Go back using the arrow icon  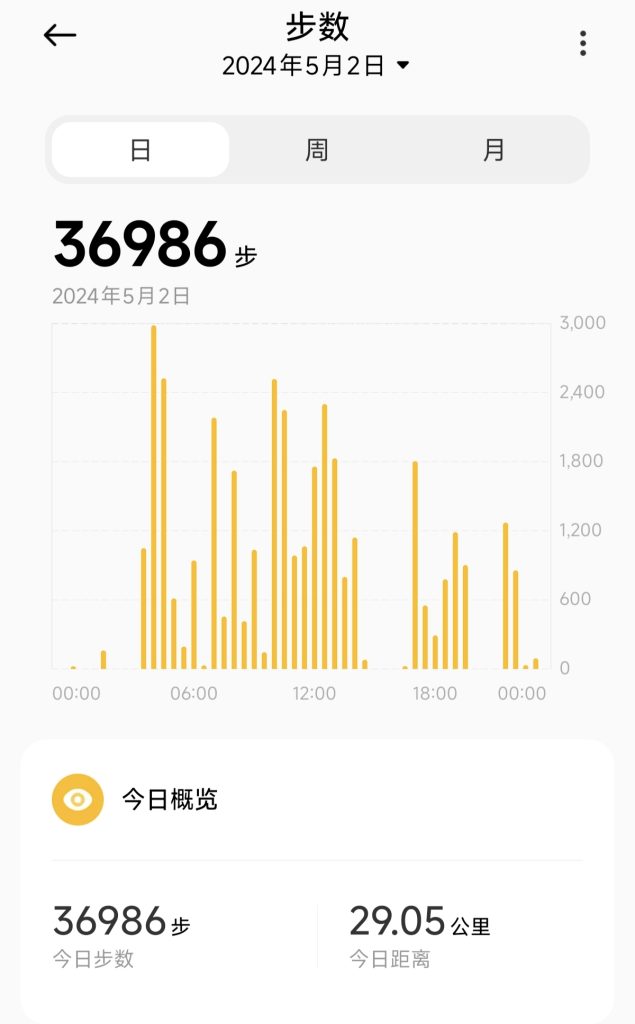coord(60,35)
